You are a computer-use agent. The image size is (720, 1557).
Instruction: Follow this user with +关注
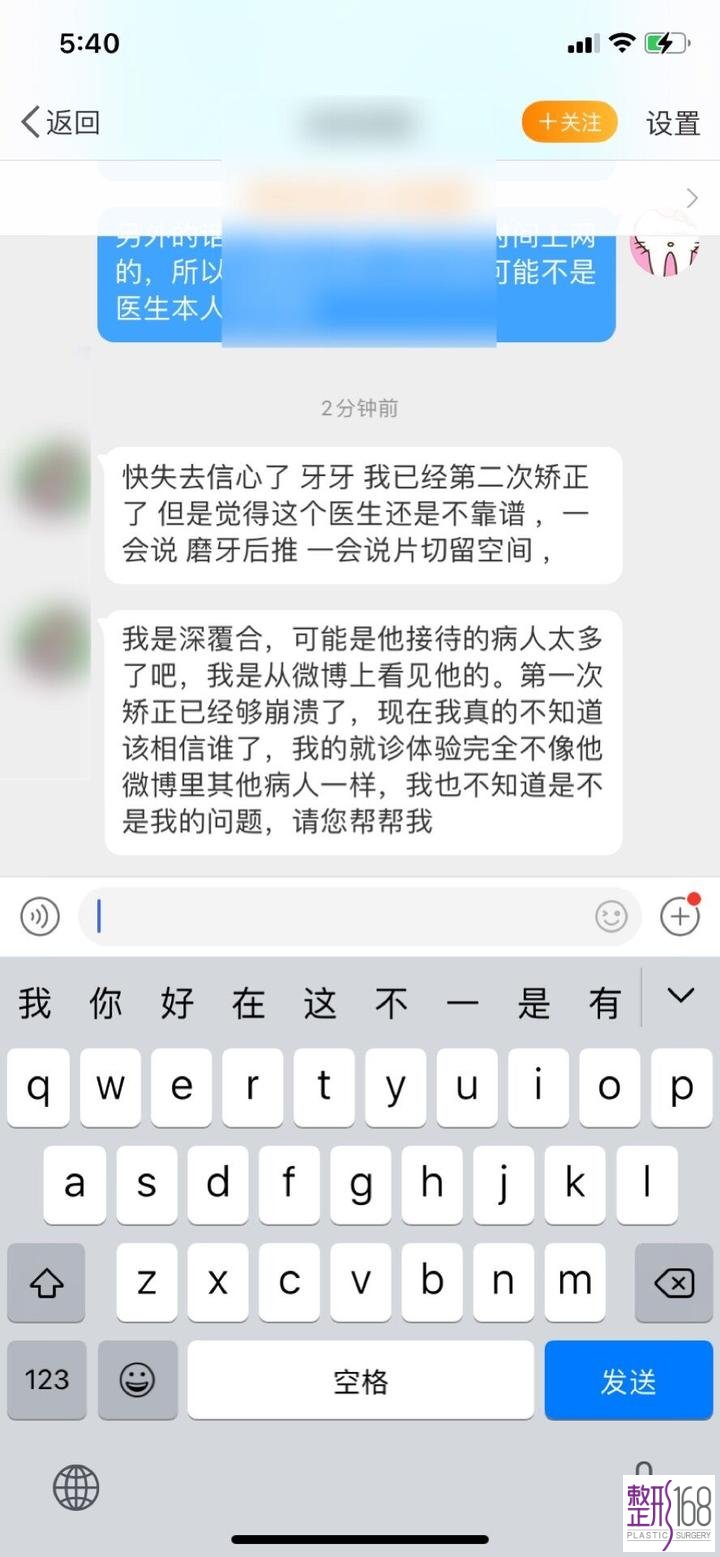569,122
